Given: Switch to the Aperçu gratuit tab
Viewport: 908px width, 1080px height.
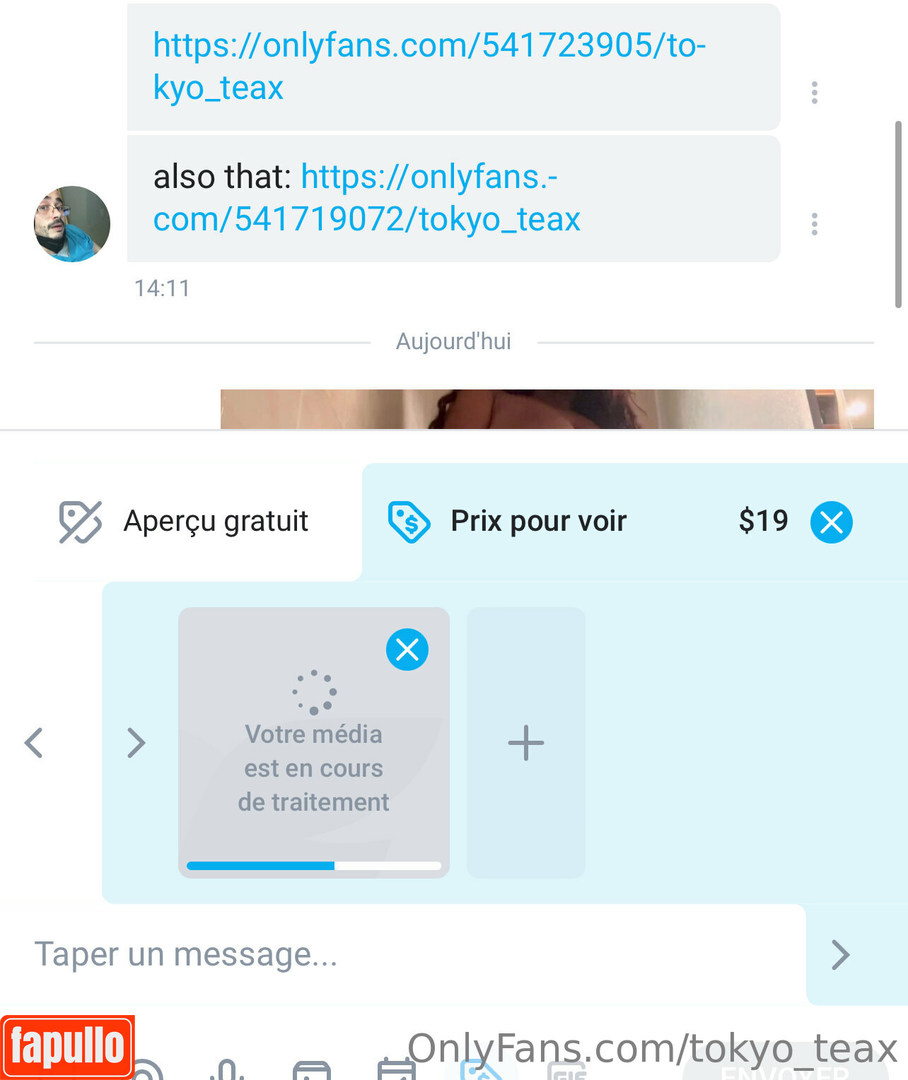Looking at the screenshot, I should pos(185,521).
